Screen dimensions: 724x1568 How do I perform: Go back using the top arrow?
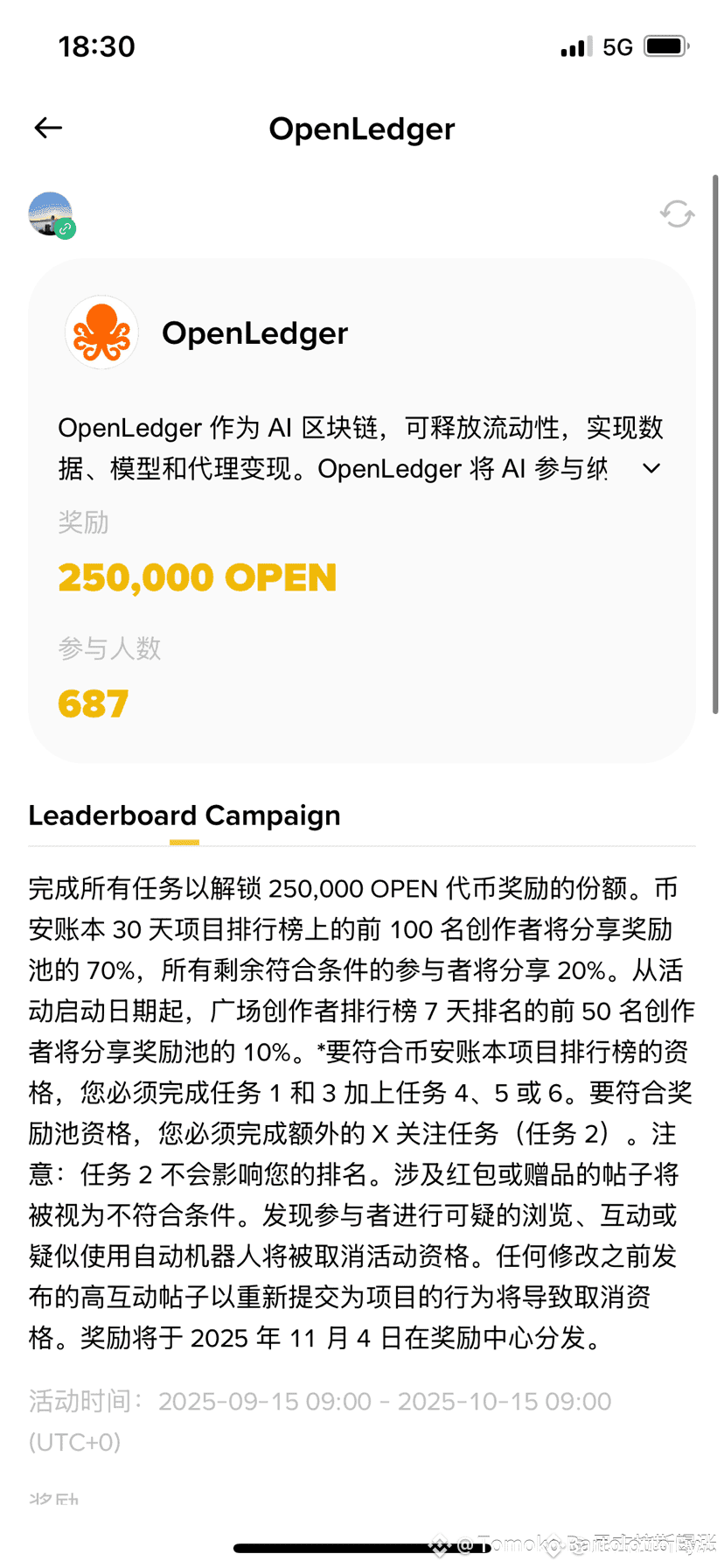(x=48, y=129)
